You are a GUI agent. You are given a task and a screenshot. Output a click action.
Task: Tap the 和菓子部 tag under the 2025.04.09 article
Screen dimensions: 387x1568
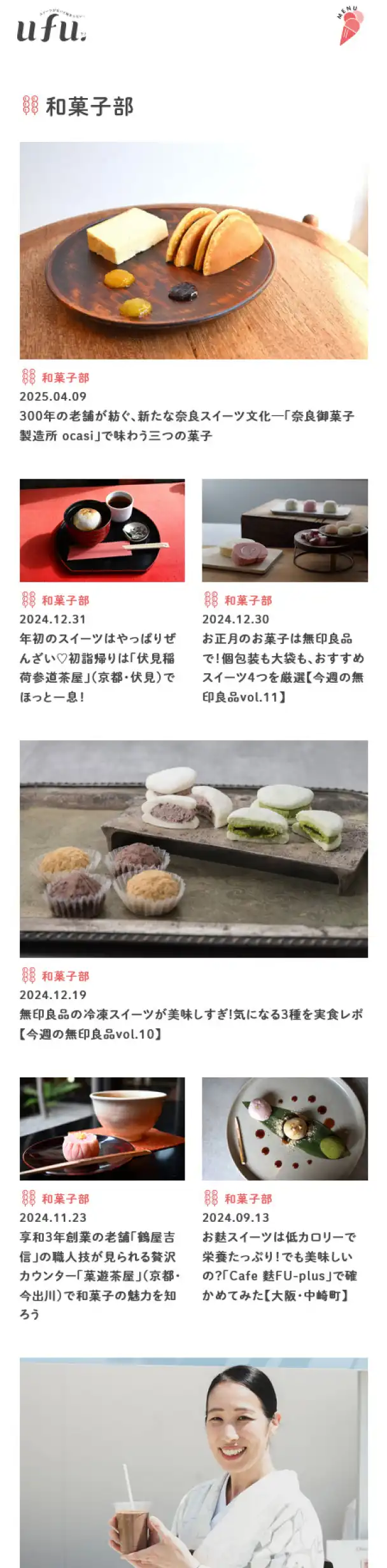[x=64, y=377]
